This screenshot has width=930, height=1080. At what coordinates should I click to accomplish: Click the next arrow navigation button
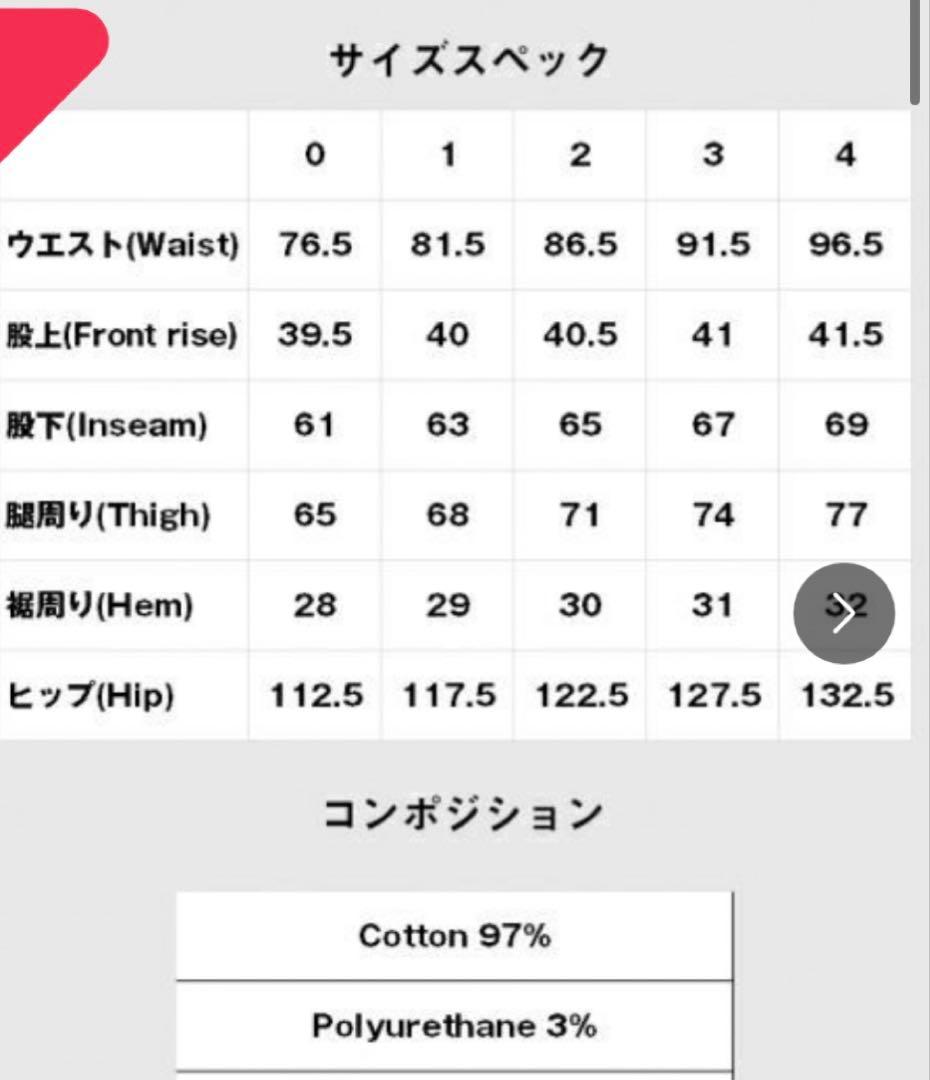(x=843, y=613)
